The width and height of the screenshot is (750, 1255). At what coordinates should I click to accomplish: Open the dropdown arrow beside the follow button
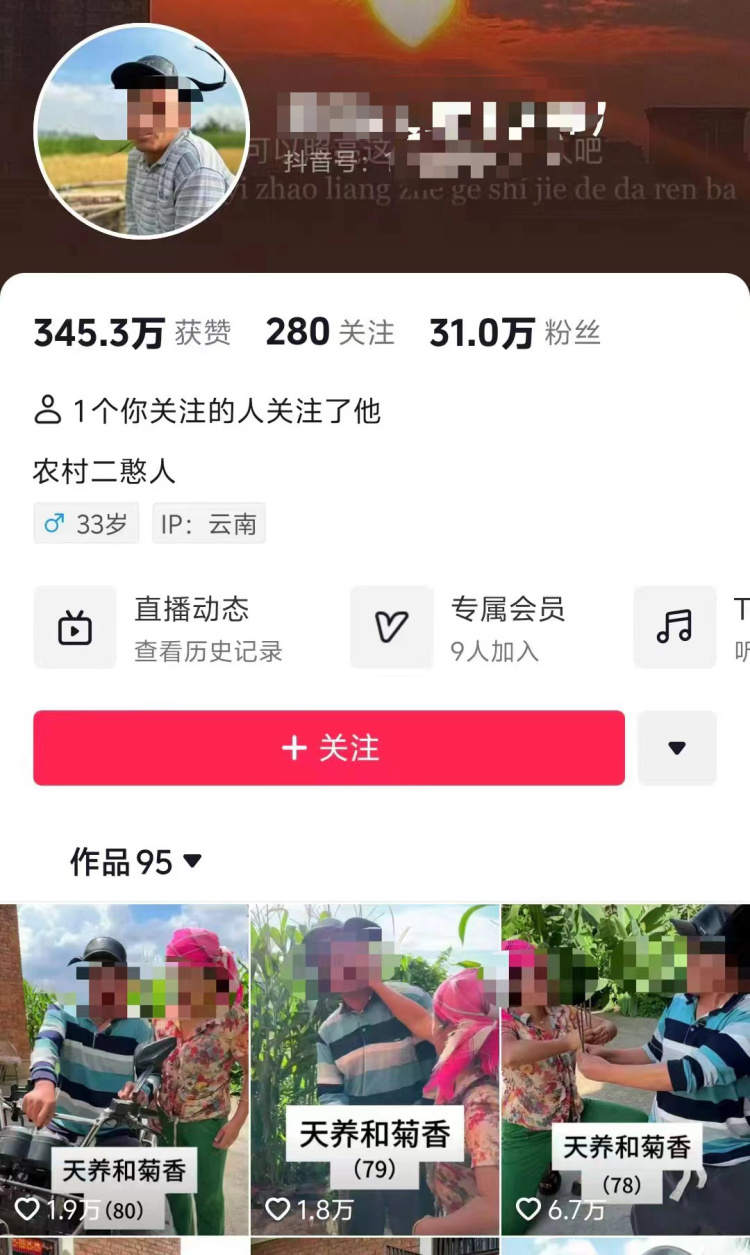tap(677, 748)
